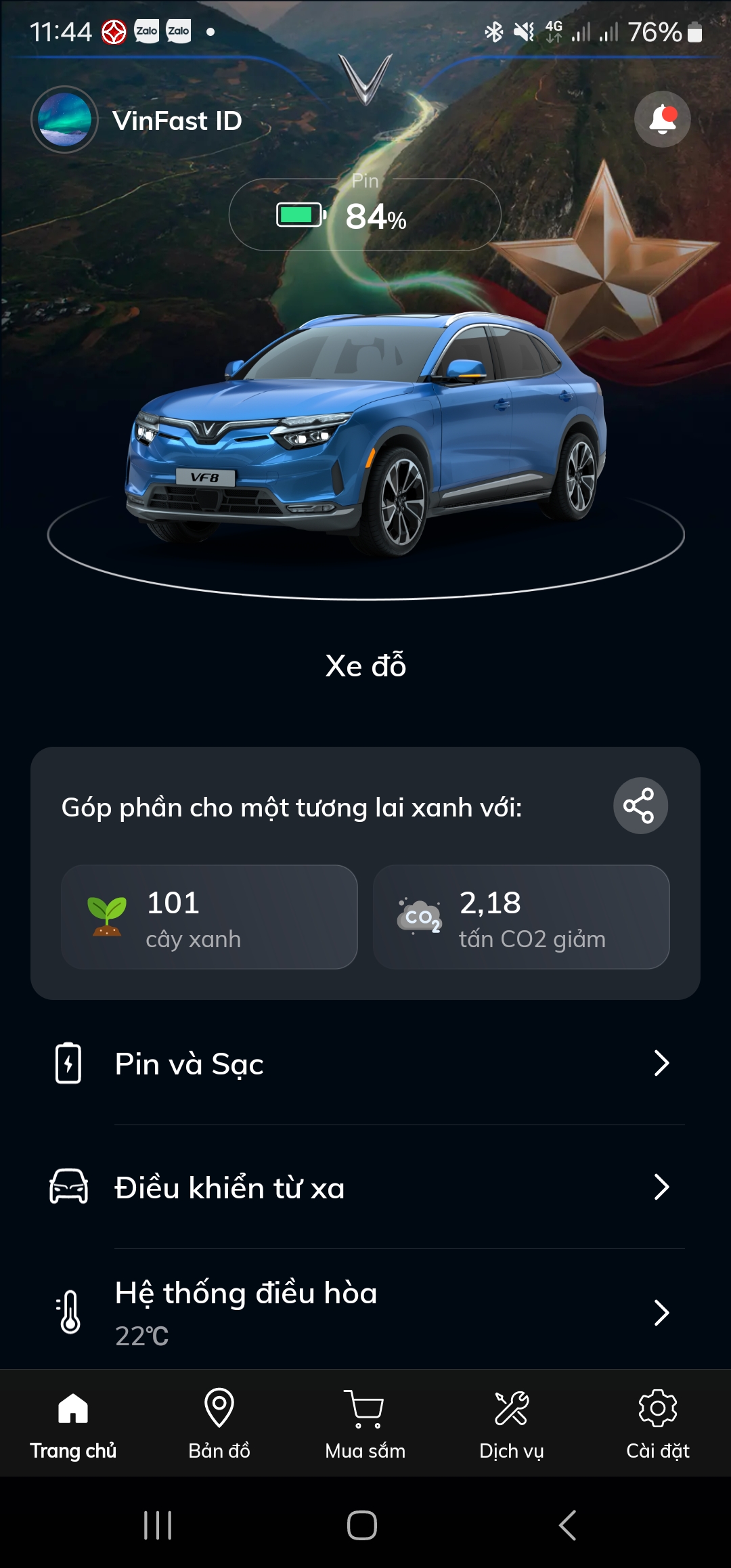
Task: Switch to the Mua sắm tab
Action: (x=365, y=1423)
